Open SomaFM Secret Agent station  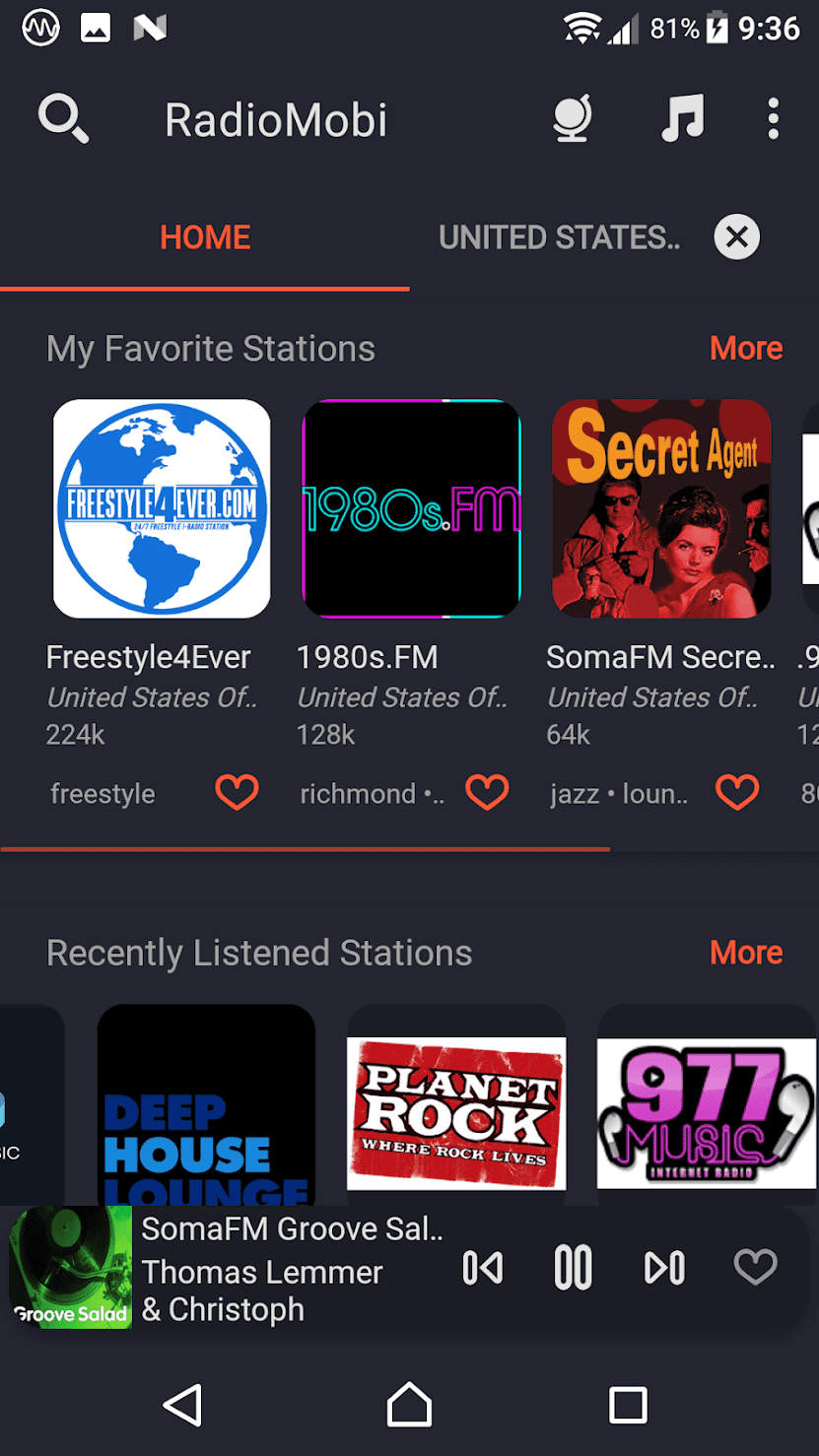[660, 508]
